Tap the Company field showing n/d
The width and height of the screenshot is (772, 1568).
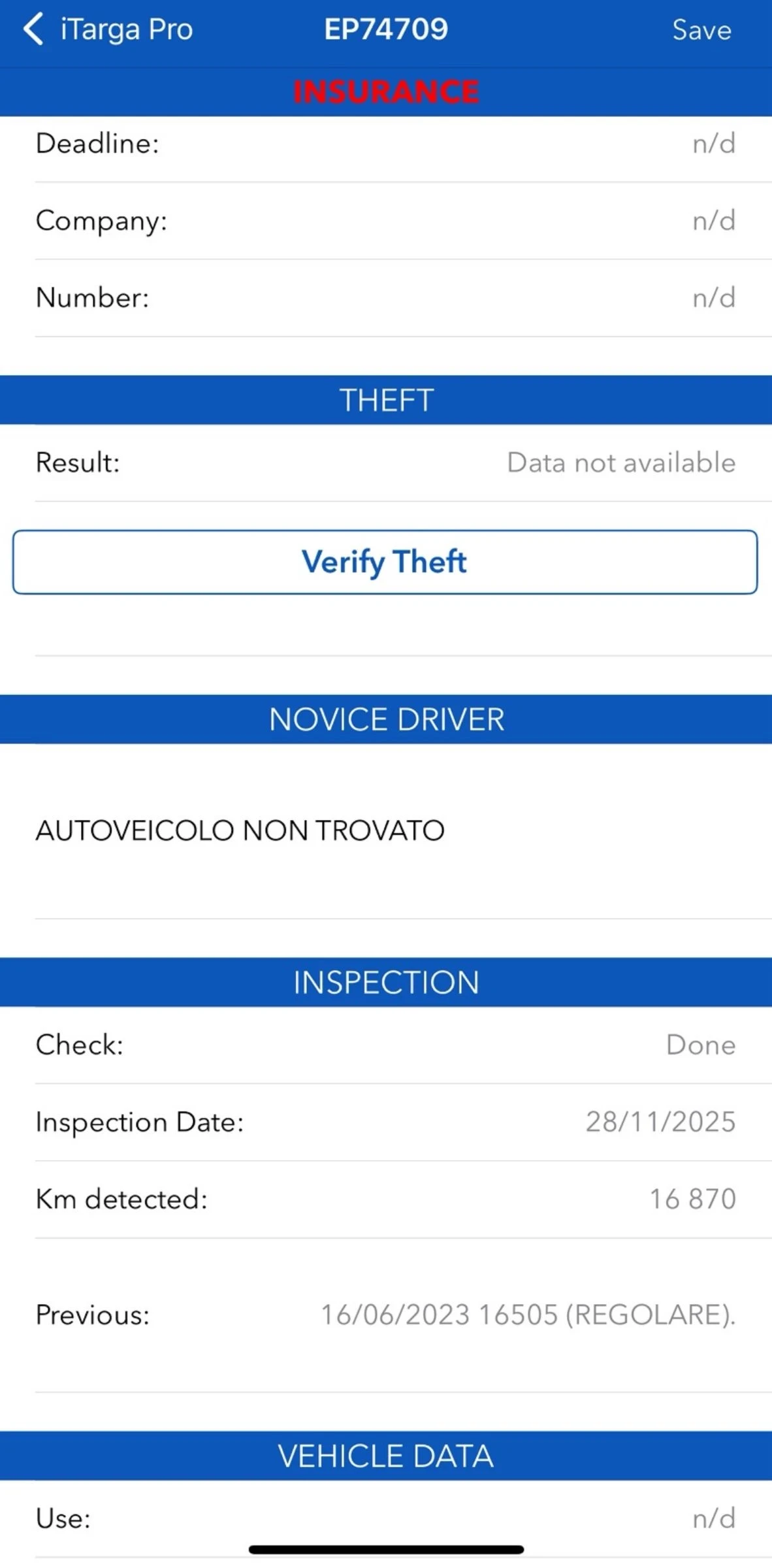click(x=386, y=221)
